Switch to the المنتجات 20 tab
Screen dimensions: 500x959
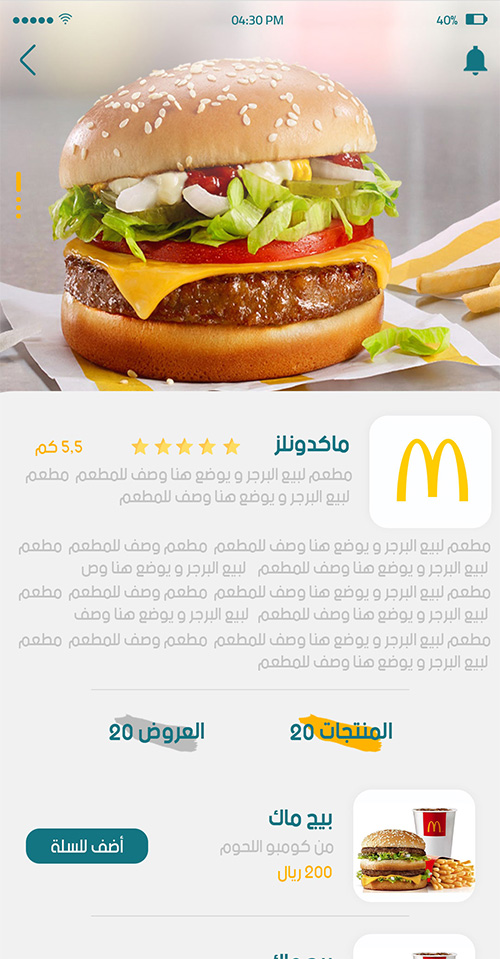click(341, 731)
